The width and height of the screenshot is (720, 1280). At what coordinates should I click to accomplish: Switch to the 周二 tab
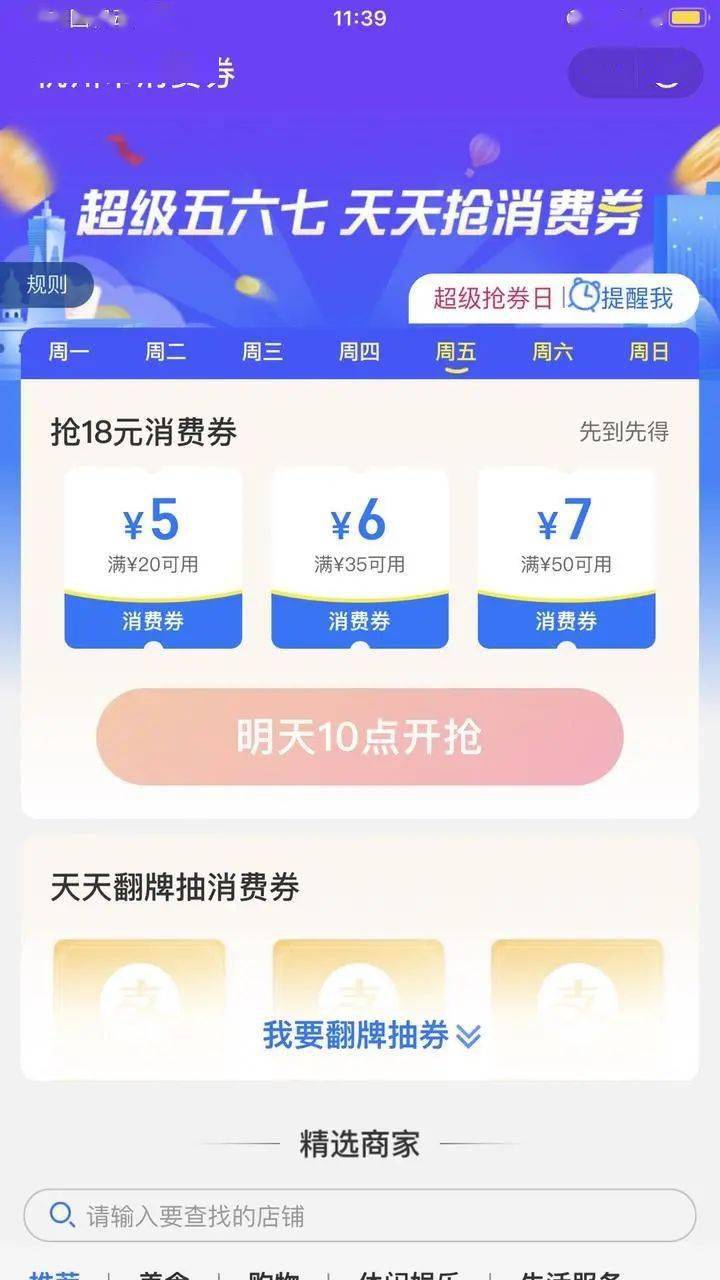166,352
